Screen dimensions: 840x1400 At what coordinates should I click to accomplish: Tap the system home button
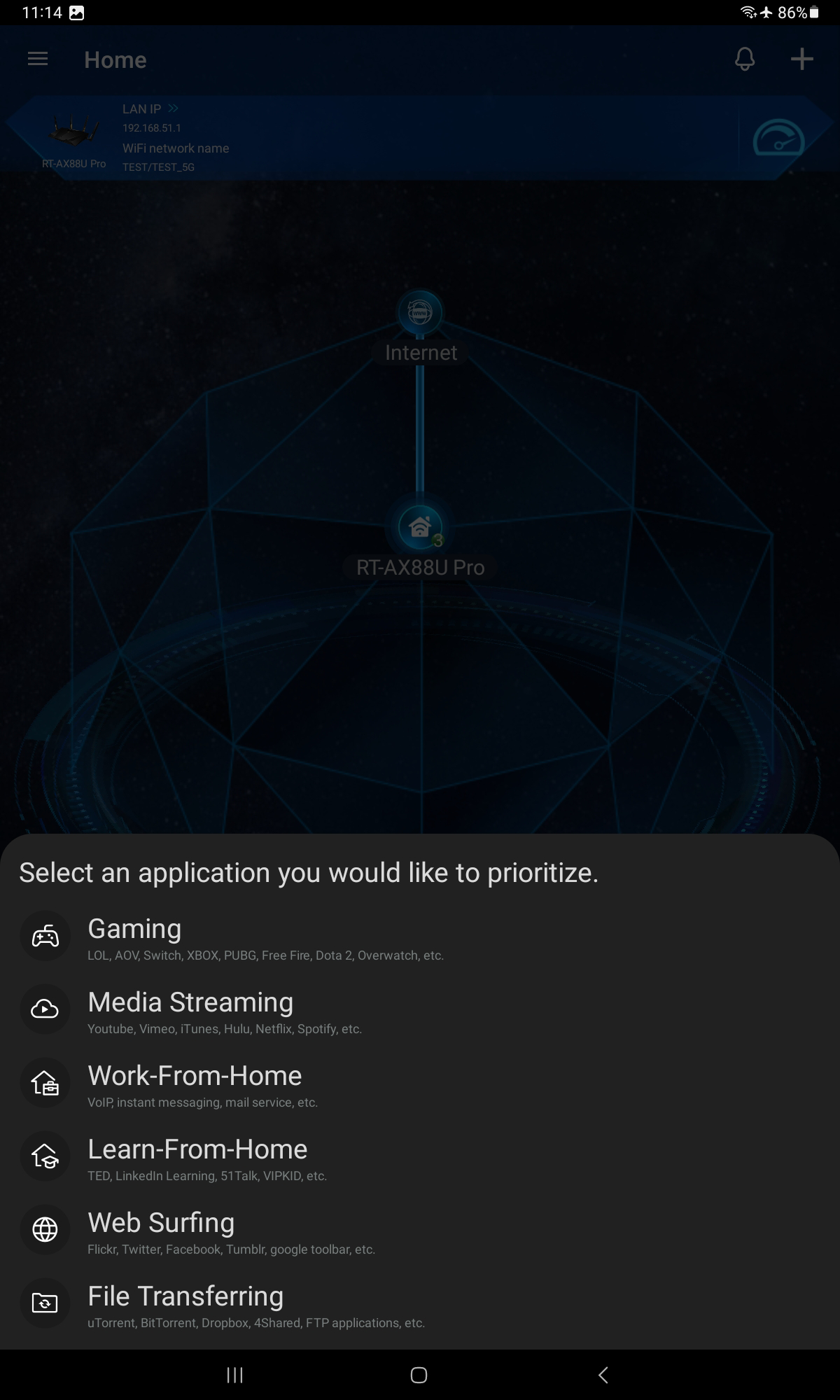click(x=419, y=1375)
